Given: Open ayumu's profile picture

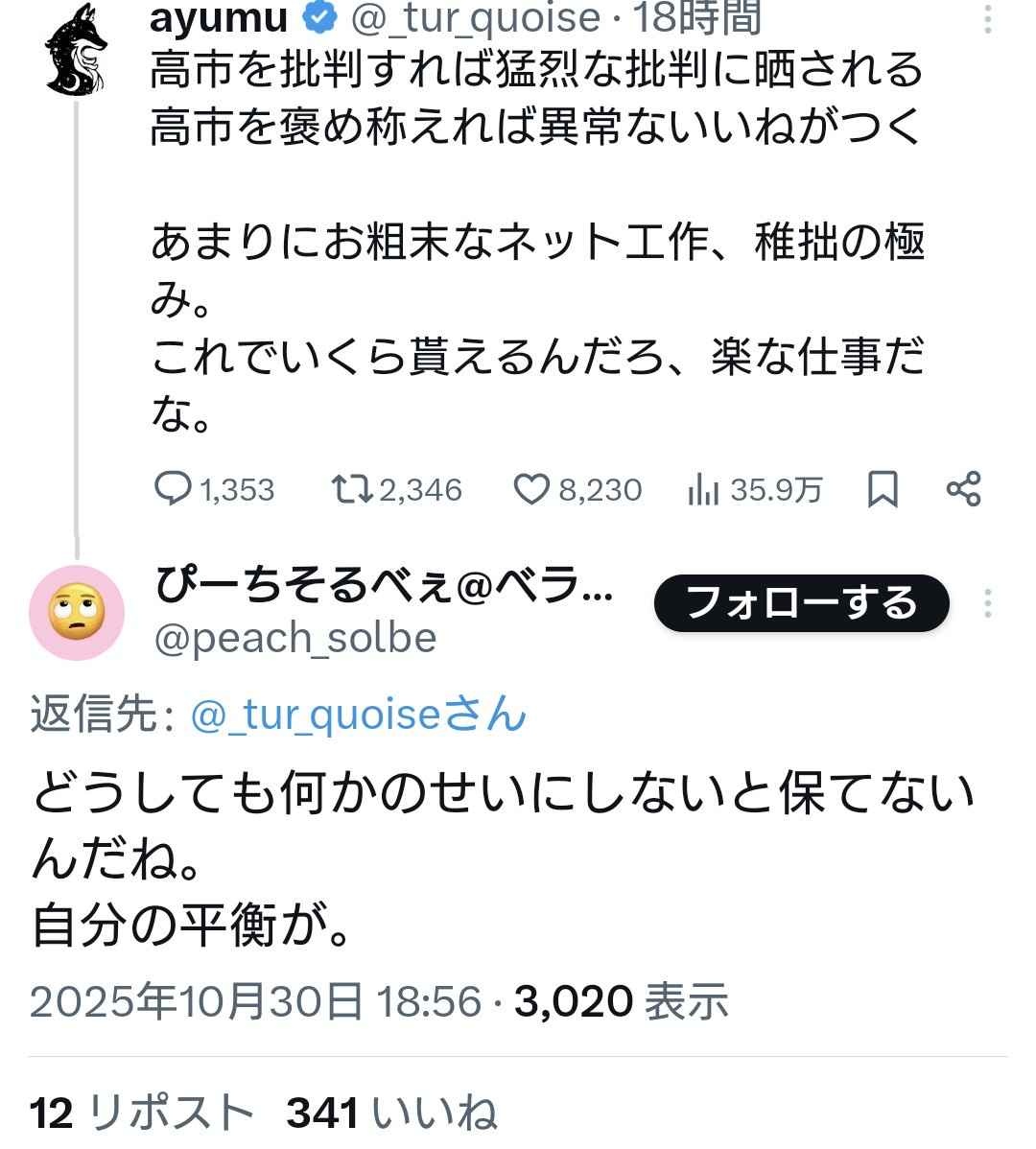Looking at the screenshot, I should pyautogui.click(x=77, y=50).
